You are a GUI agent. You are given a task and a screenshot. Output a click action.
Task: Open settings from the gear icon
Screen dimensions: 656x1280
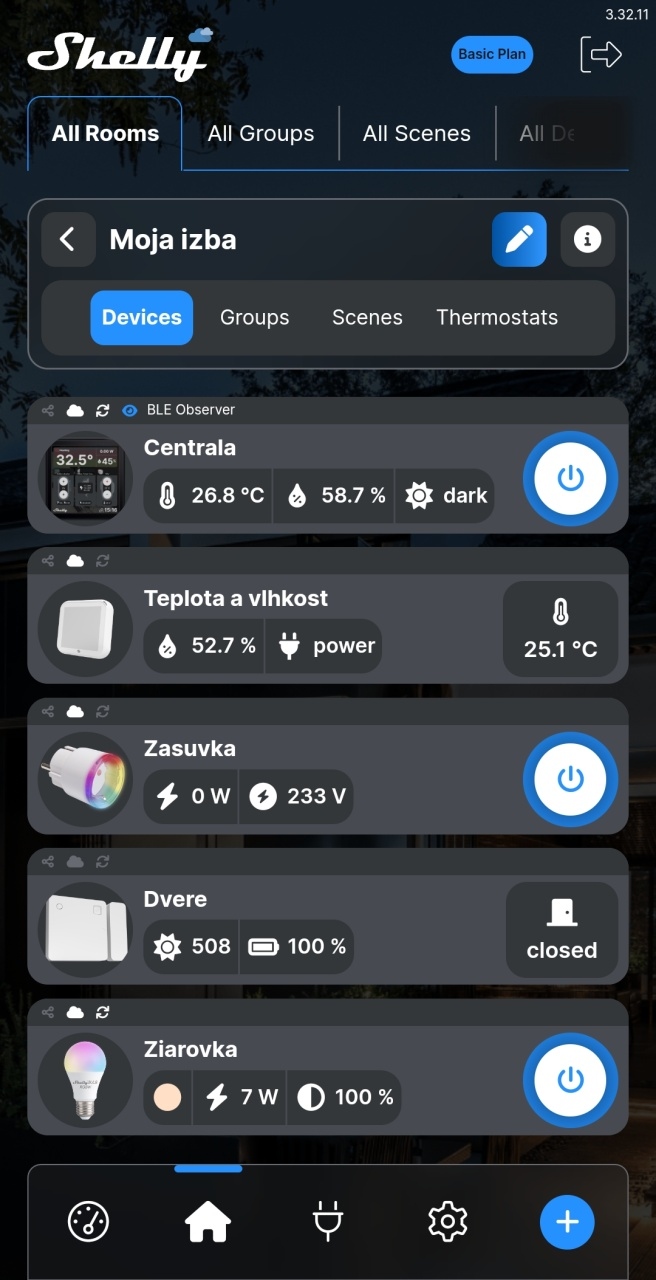pyautogui.click(x=447, y=1221)
